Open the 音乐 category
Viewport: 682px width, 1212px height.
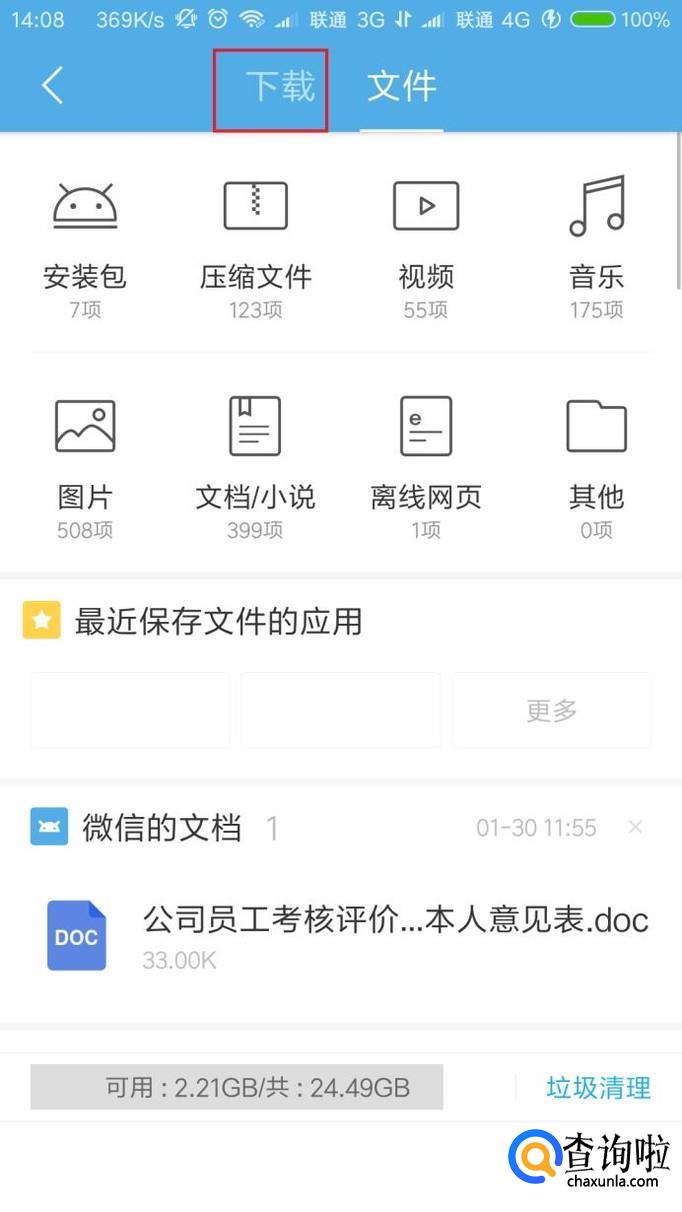pyautogui.click(x=596, y=247)
